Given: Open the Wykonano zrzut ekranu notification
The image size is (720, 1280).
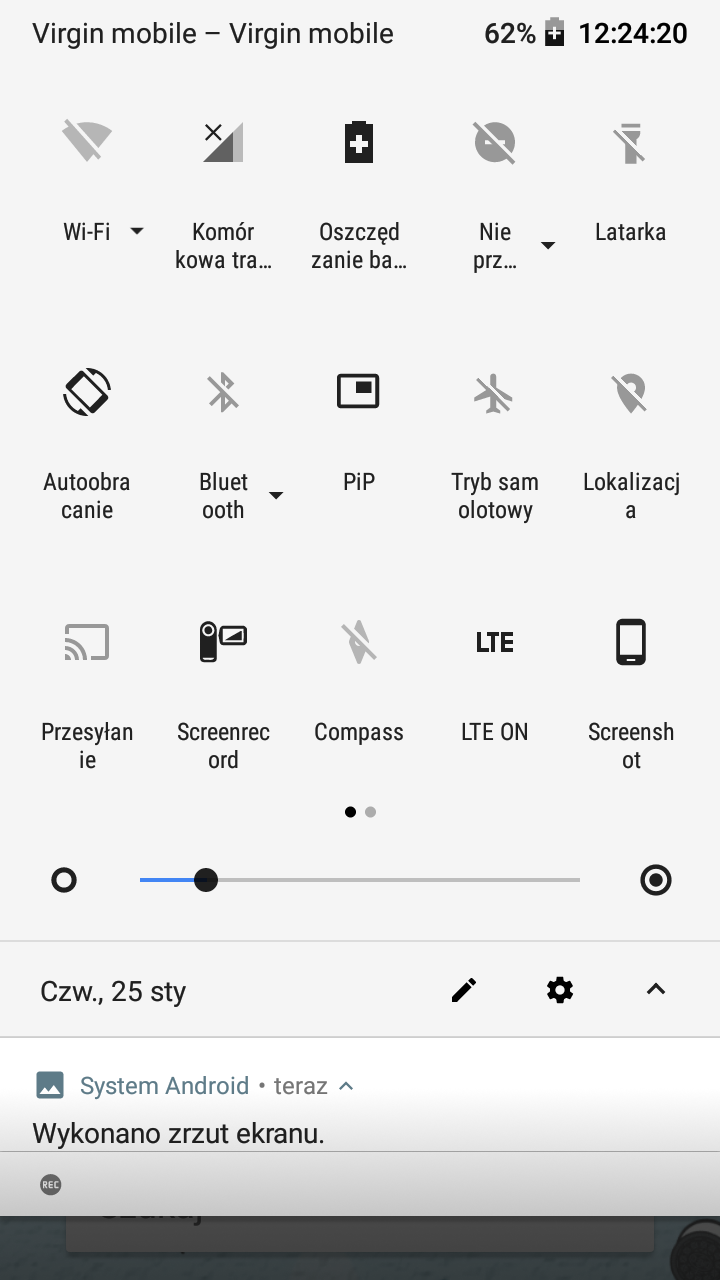Looking at the screenshot, I should pos(180,1133).
